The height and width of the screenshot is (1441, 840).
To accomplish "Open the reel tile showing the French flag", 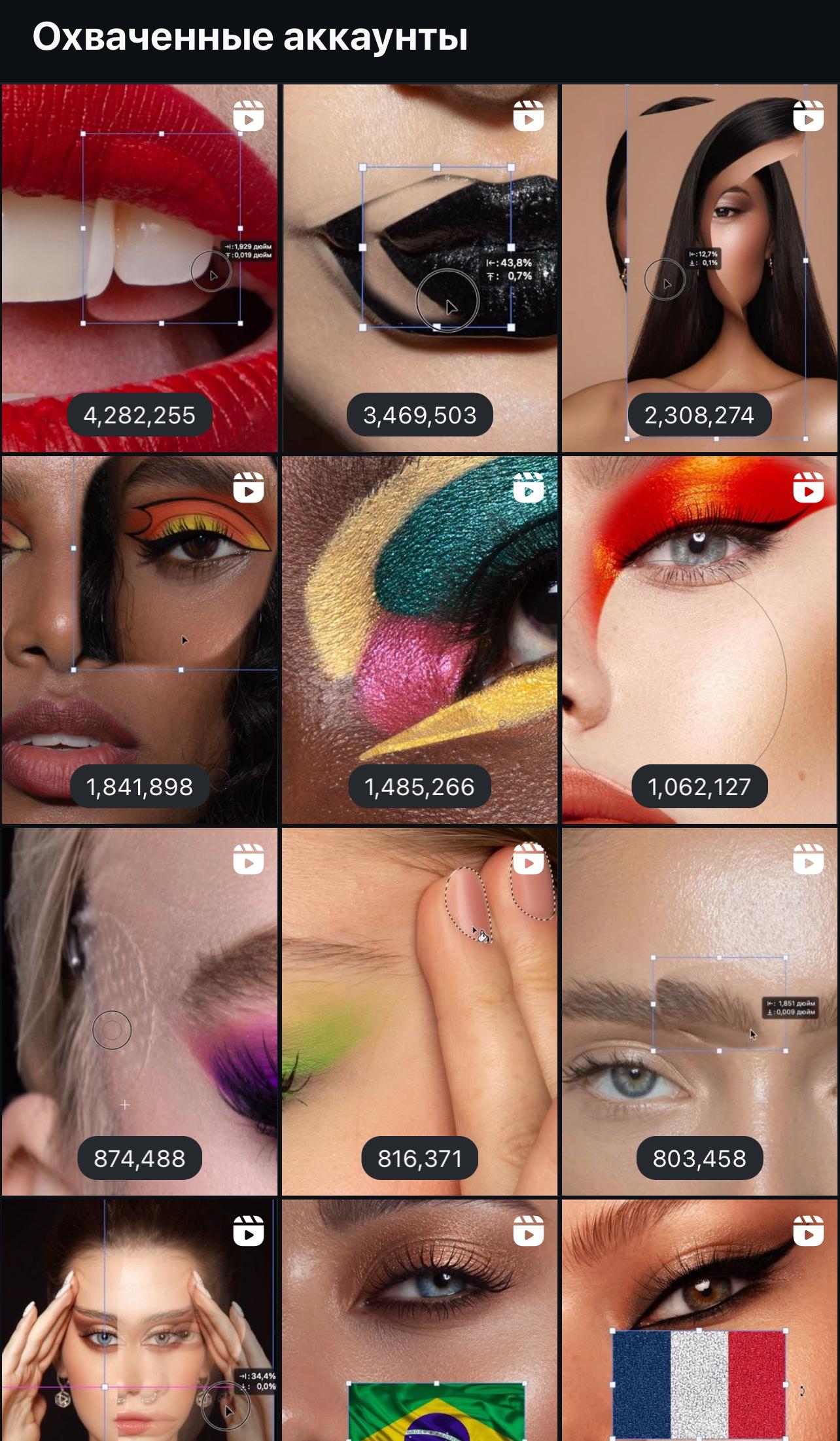I will (x=699, y=1320).
